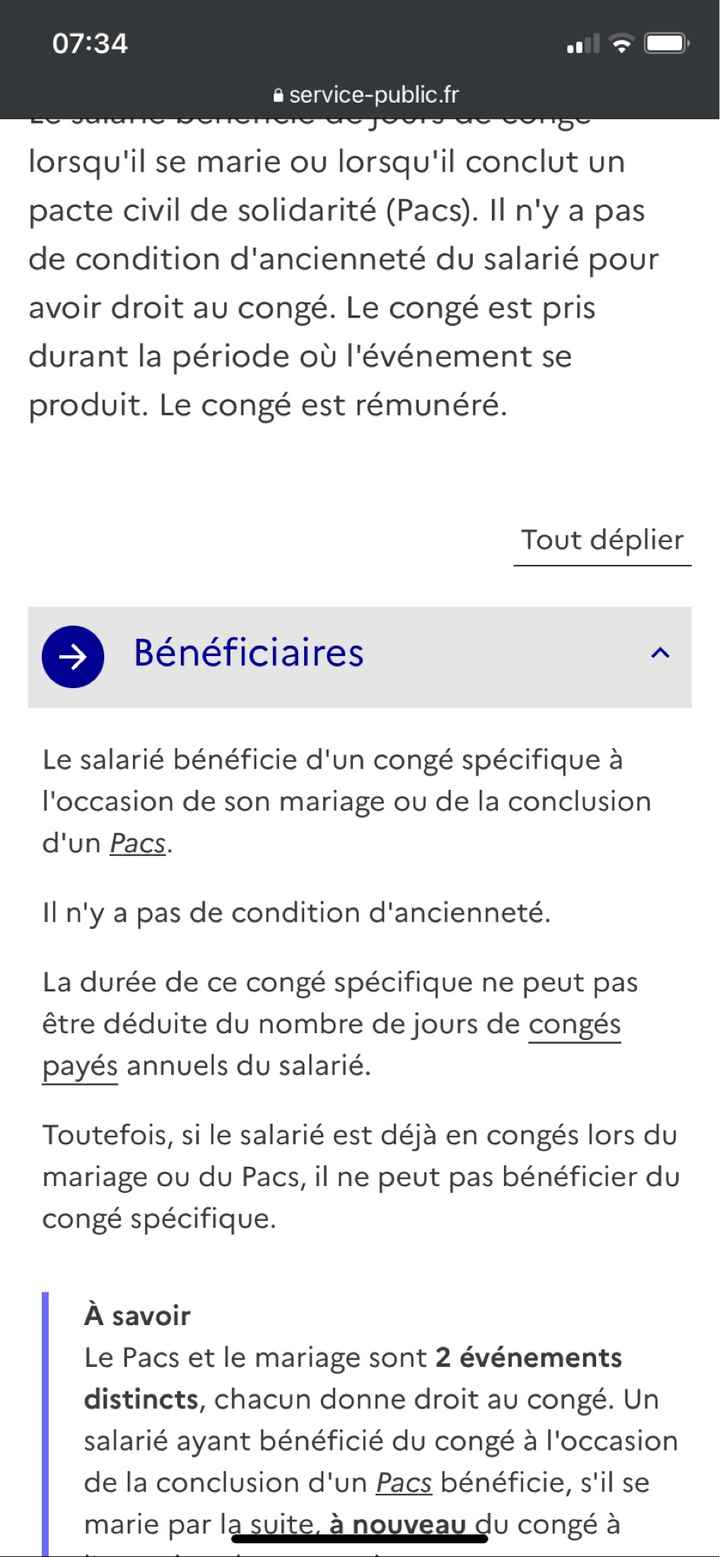
Task: Tap the status bar to scroll back to top
Action: [x=360, y=42]
